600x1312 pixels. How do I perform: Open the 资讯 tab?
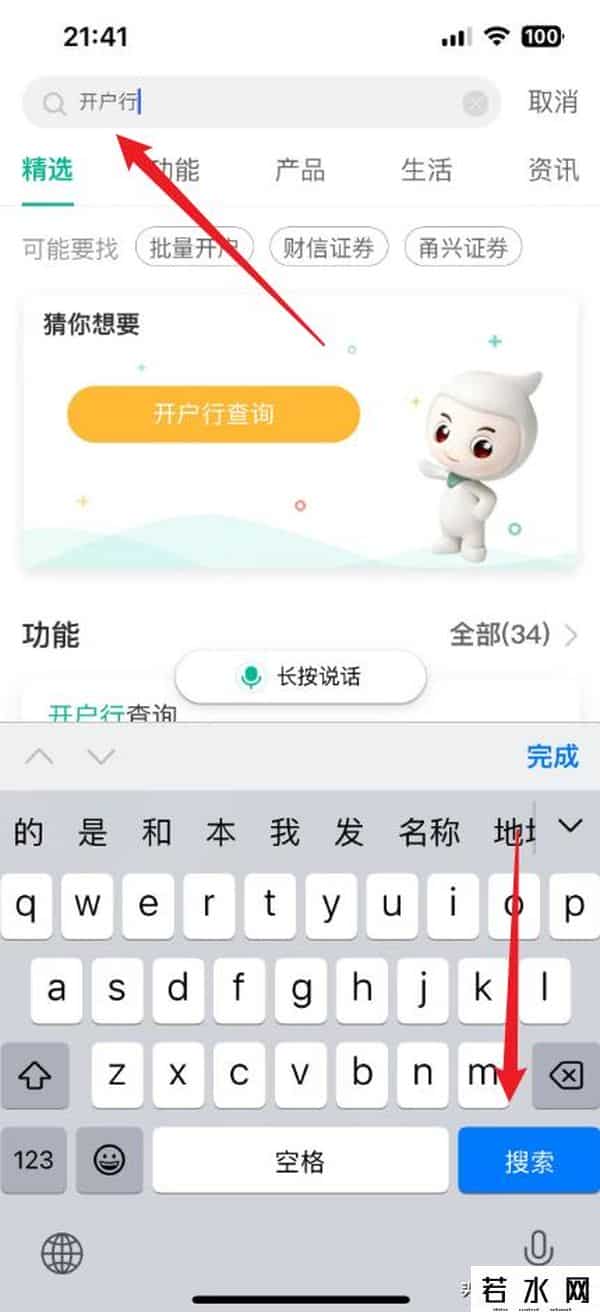(553, 169)
